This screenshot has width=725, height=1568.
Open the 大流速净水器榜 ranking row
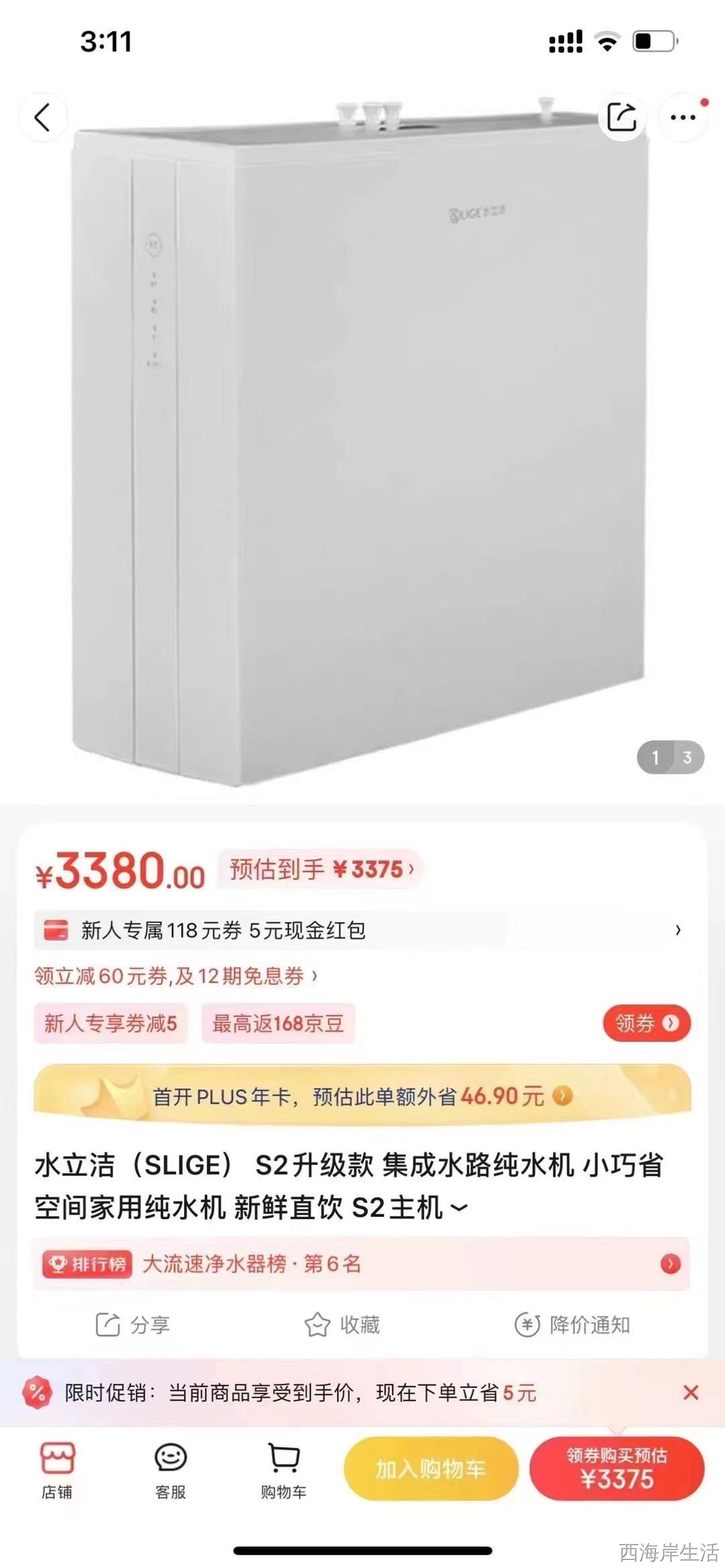click(x=362, y=1264)
